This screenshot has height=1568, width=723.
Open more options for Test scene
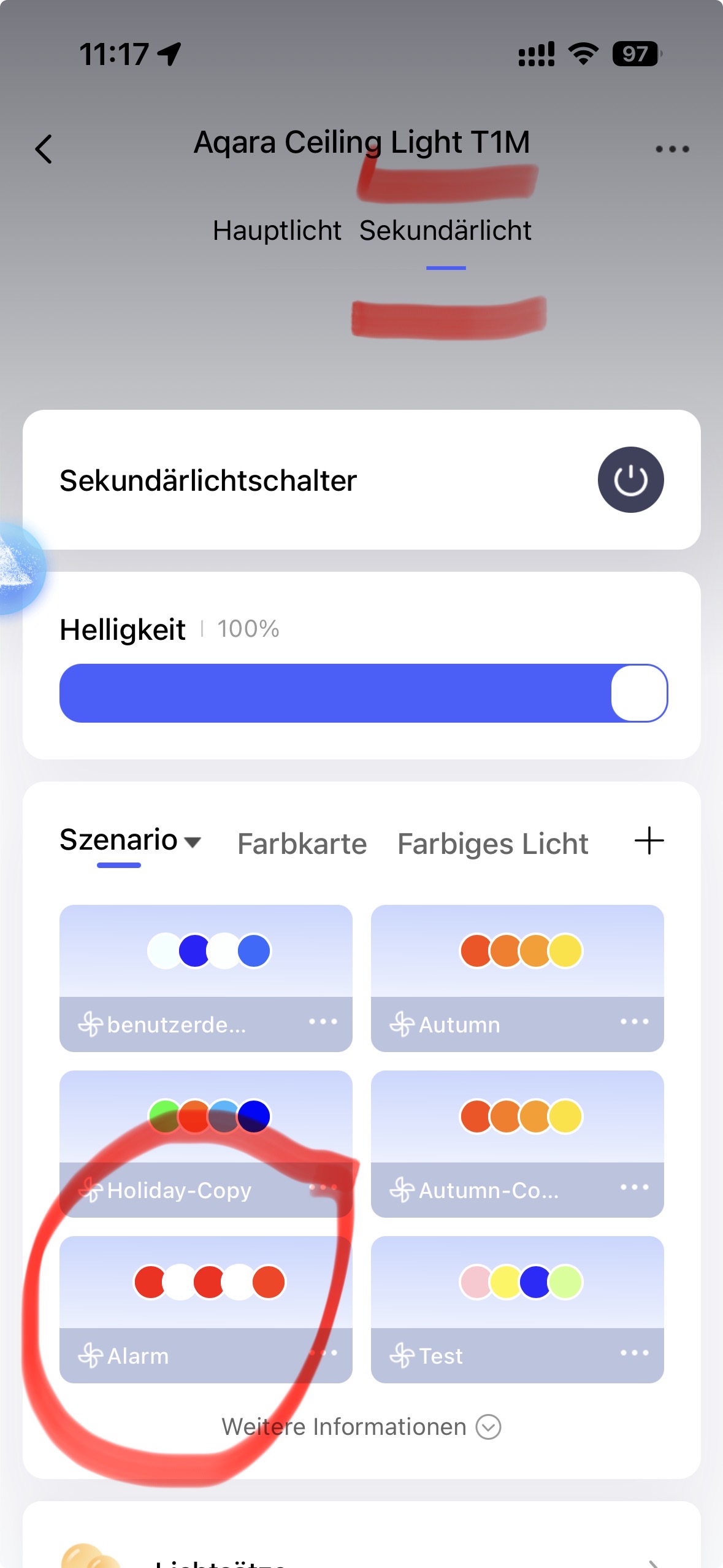(634, 1353)
